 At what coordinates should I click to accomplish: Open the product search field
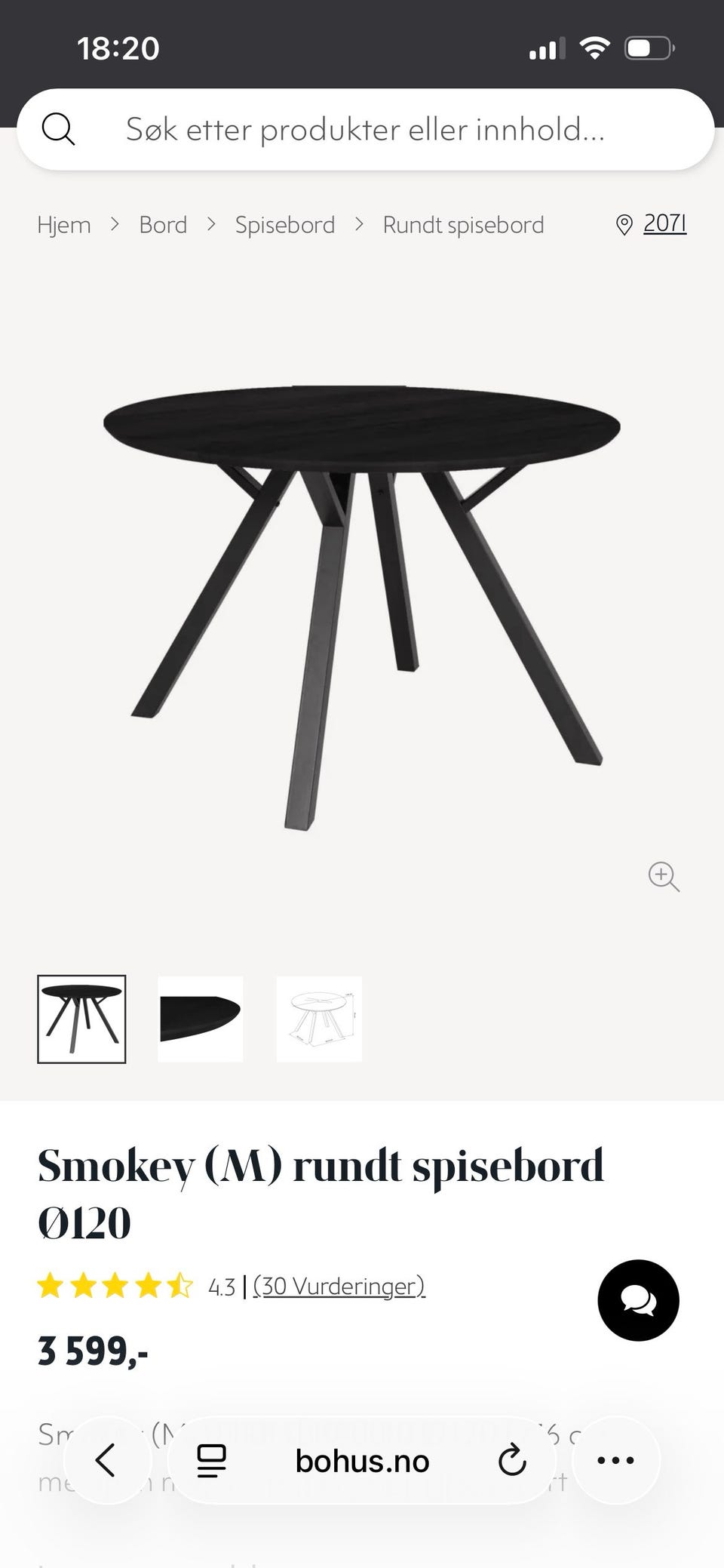pos(365,130)
